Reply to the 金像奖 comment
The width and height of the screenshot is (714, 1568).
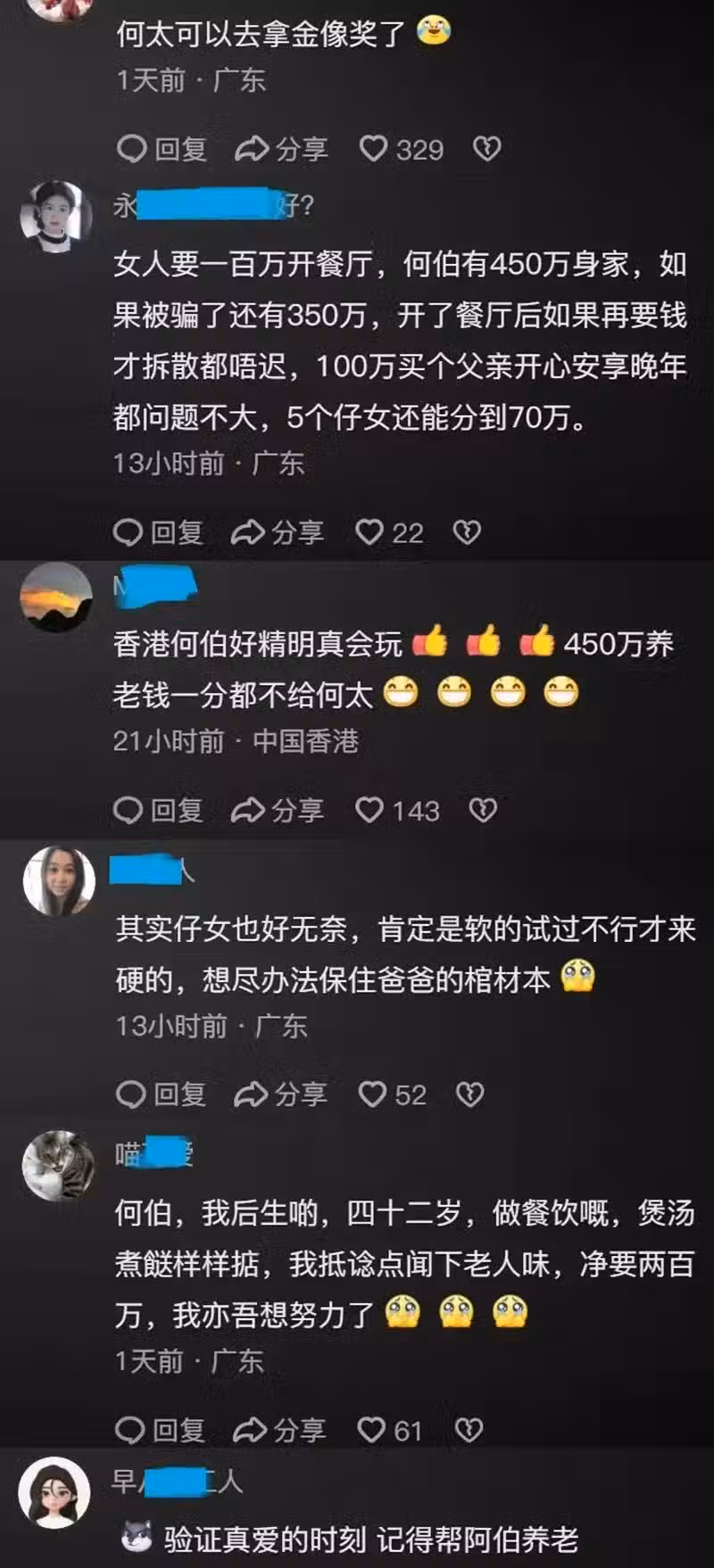(x=162, y=149)
